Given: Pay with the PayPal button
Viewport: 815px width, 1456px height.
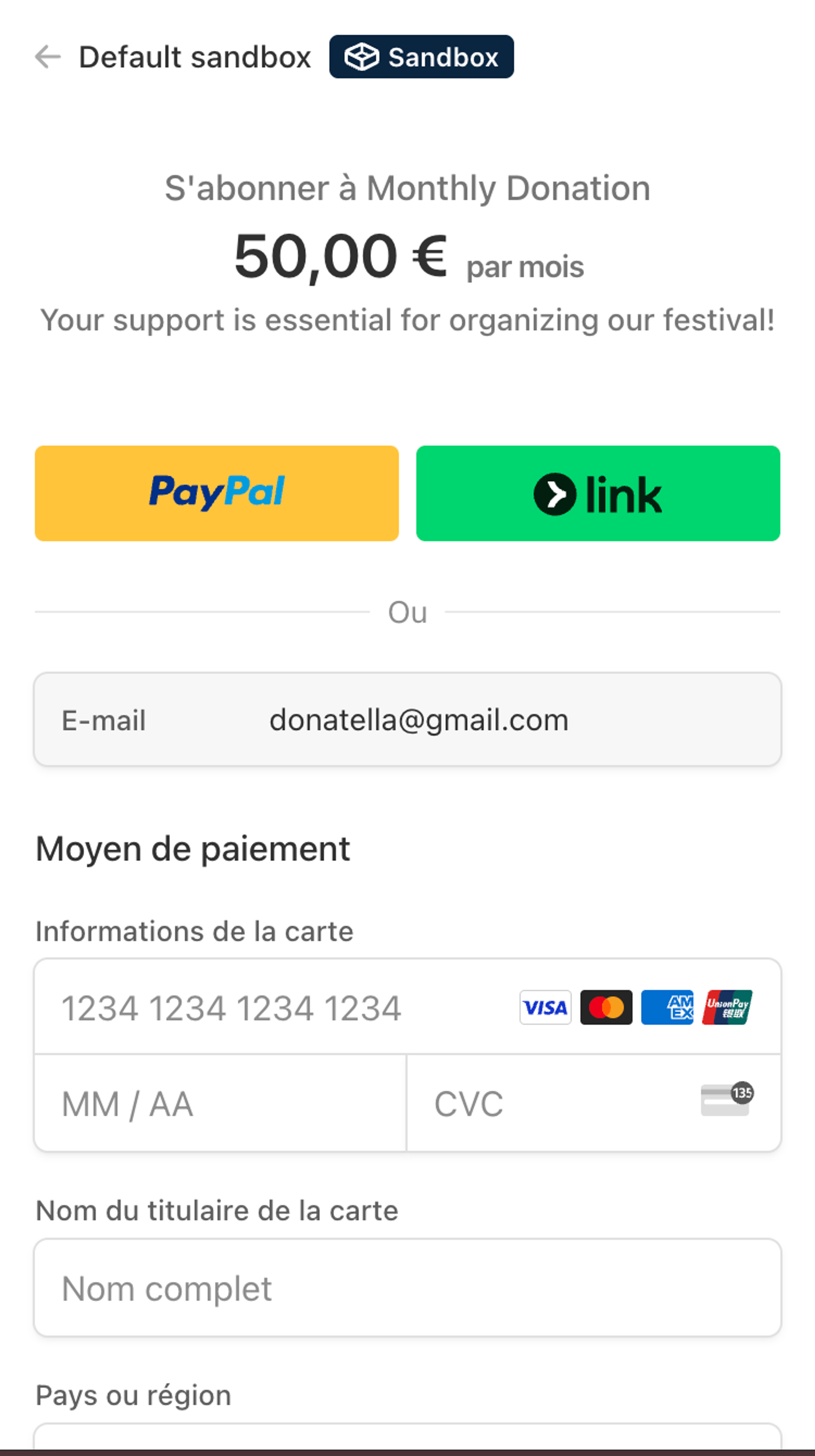Looking at the screenshot, I should pos(216,493).
